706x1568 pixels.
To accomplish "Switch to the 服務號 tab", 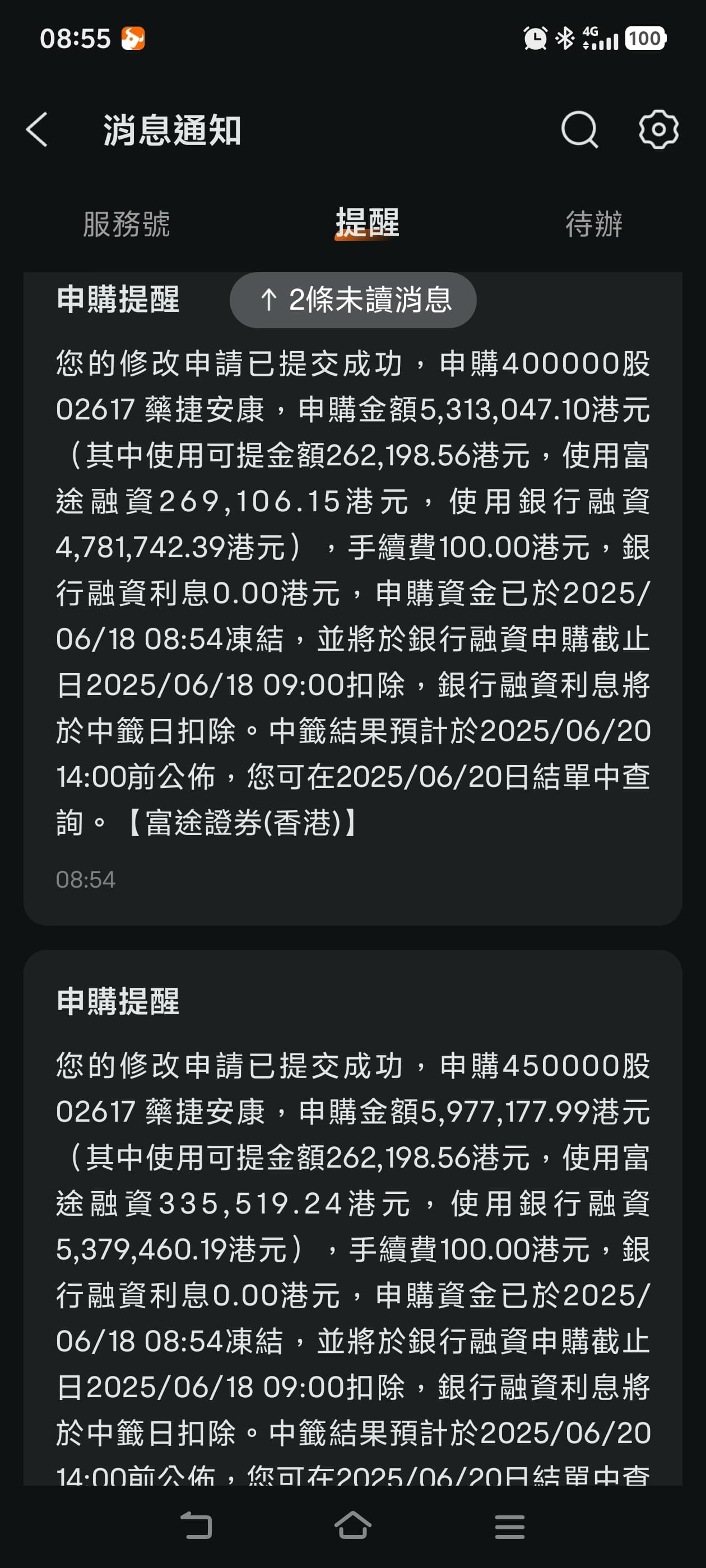I will [126, 224].
